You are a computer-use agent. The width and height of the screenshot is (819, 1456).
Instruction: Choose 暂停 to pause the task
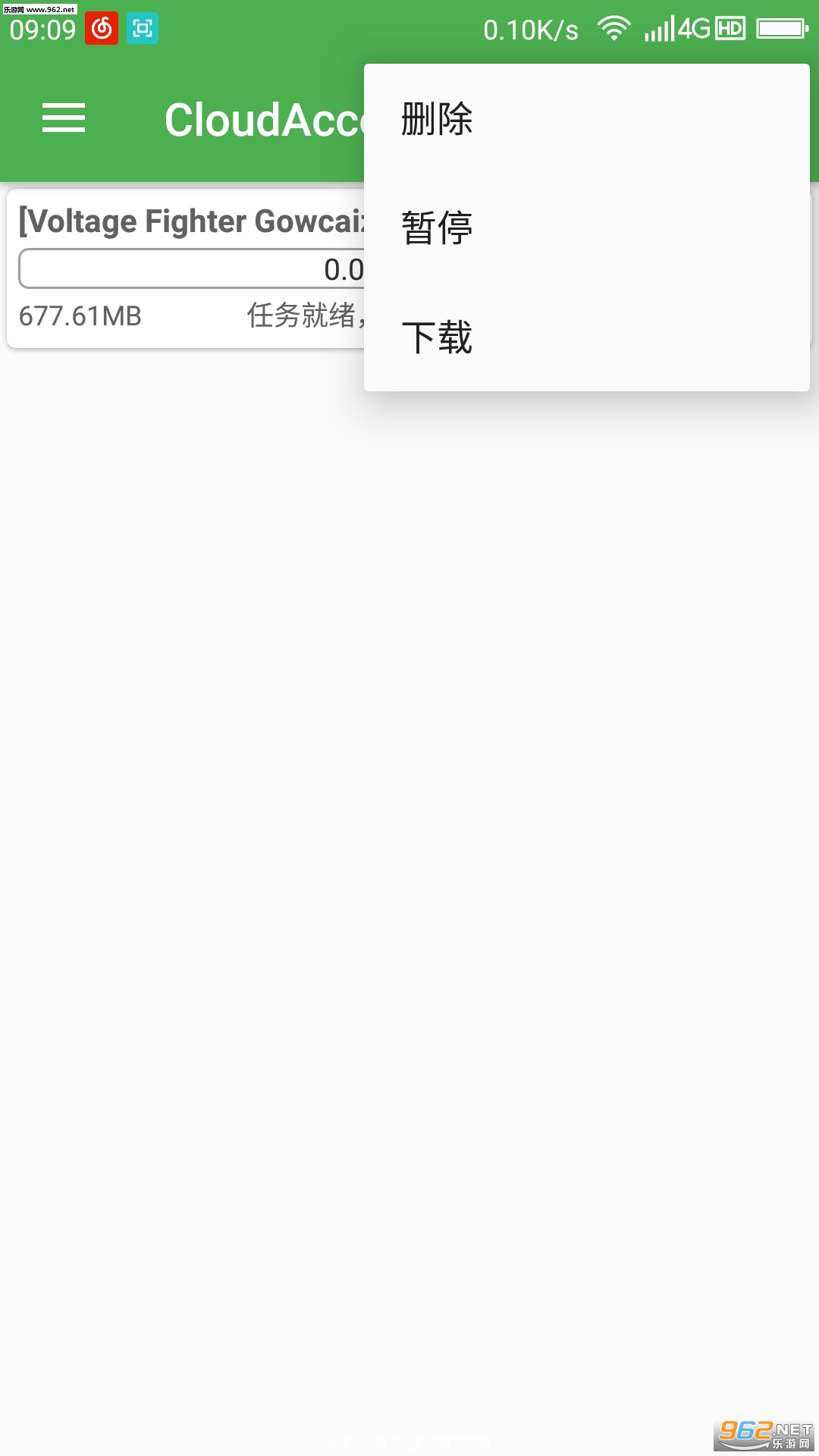click(x=586, y=227)
